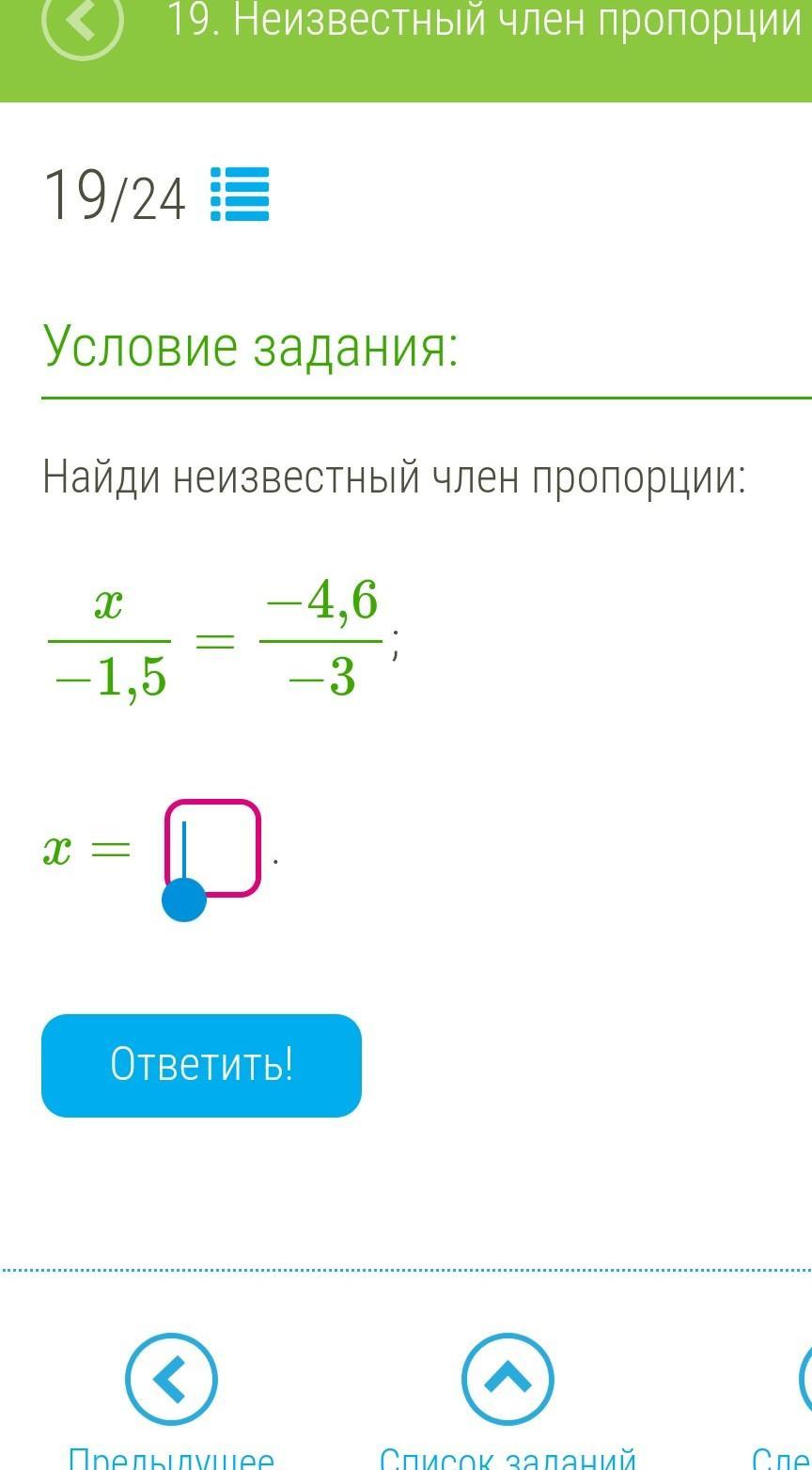Go back using the header arrow
This screenshot has height=1470, width=812.
pyautogui.click(x=83, y=21)
